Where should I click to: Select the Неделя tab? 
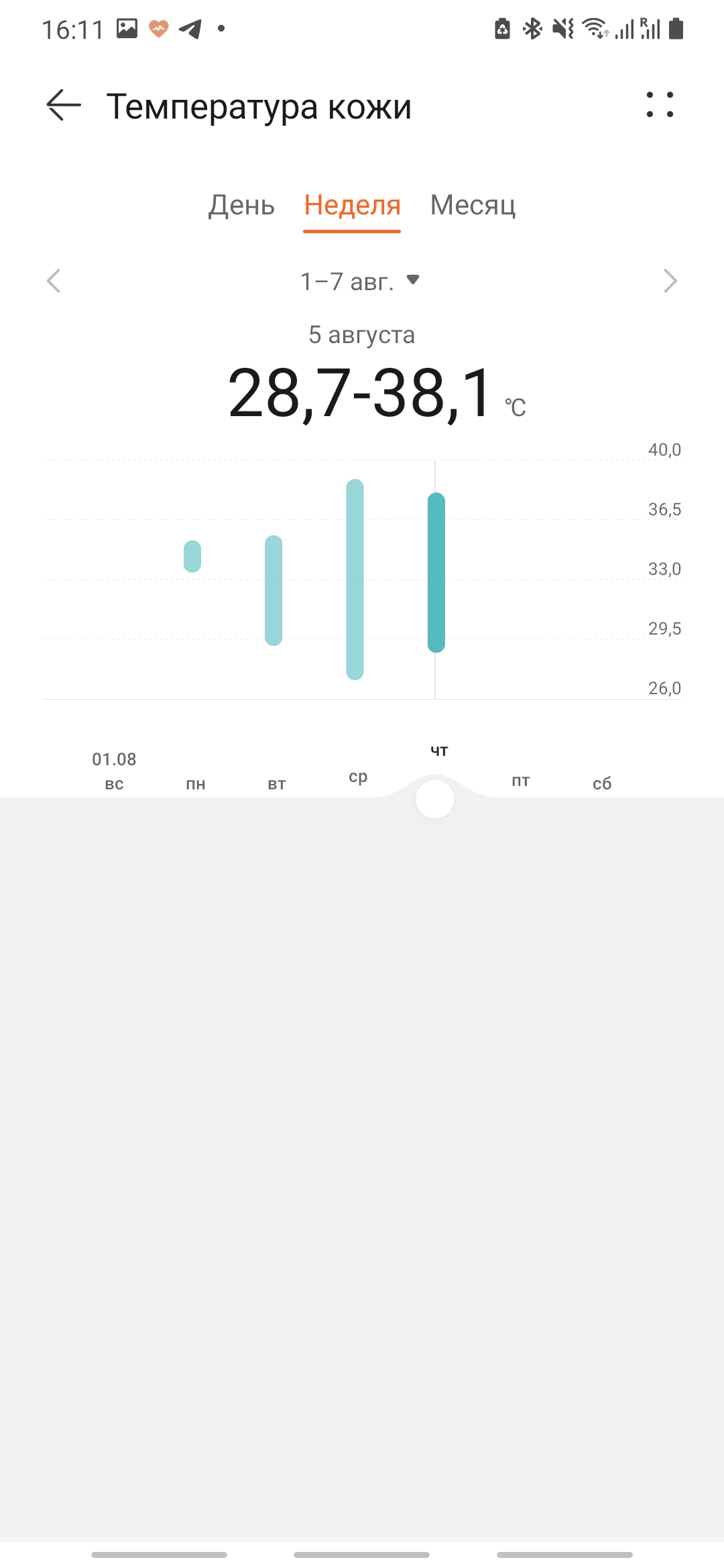[x=352, y=205]
